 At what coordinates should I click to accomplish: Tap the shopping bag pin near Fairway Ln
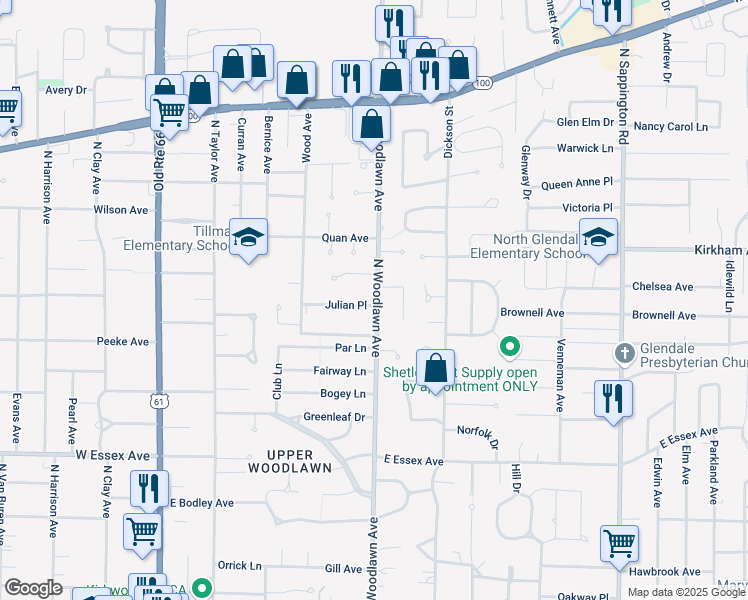pos(436,368)
